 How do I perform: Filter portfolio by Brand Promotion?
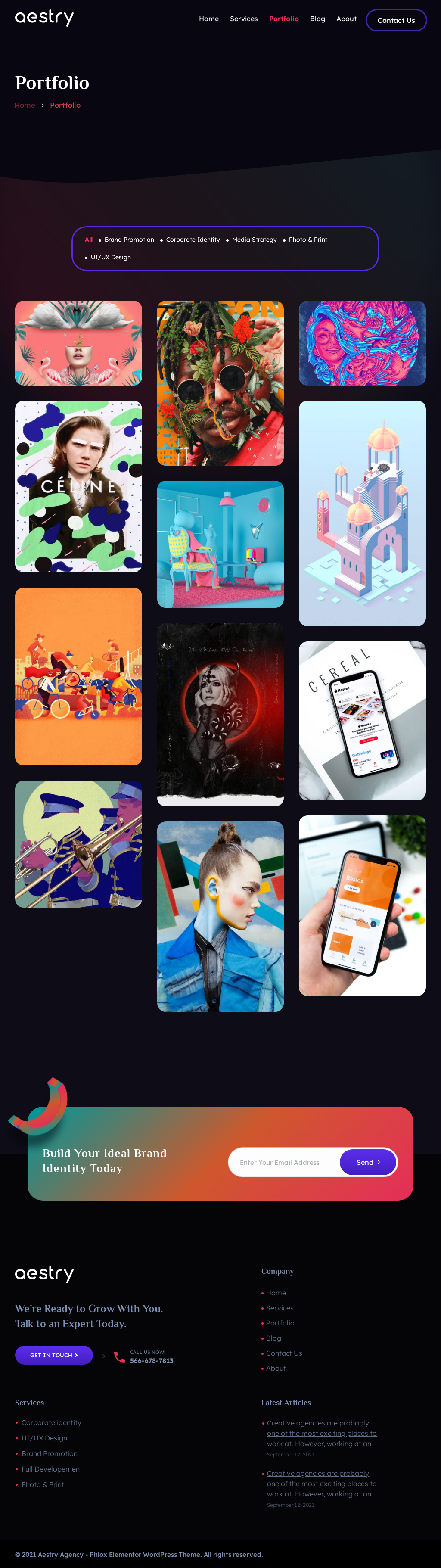coord(129,240)
